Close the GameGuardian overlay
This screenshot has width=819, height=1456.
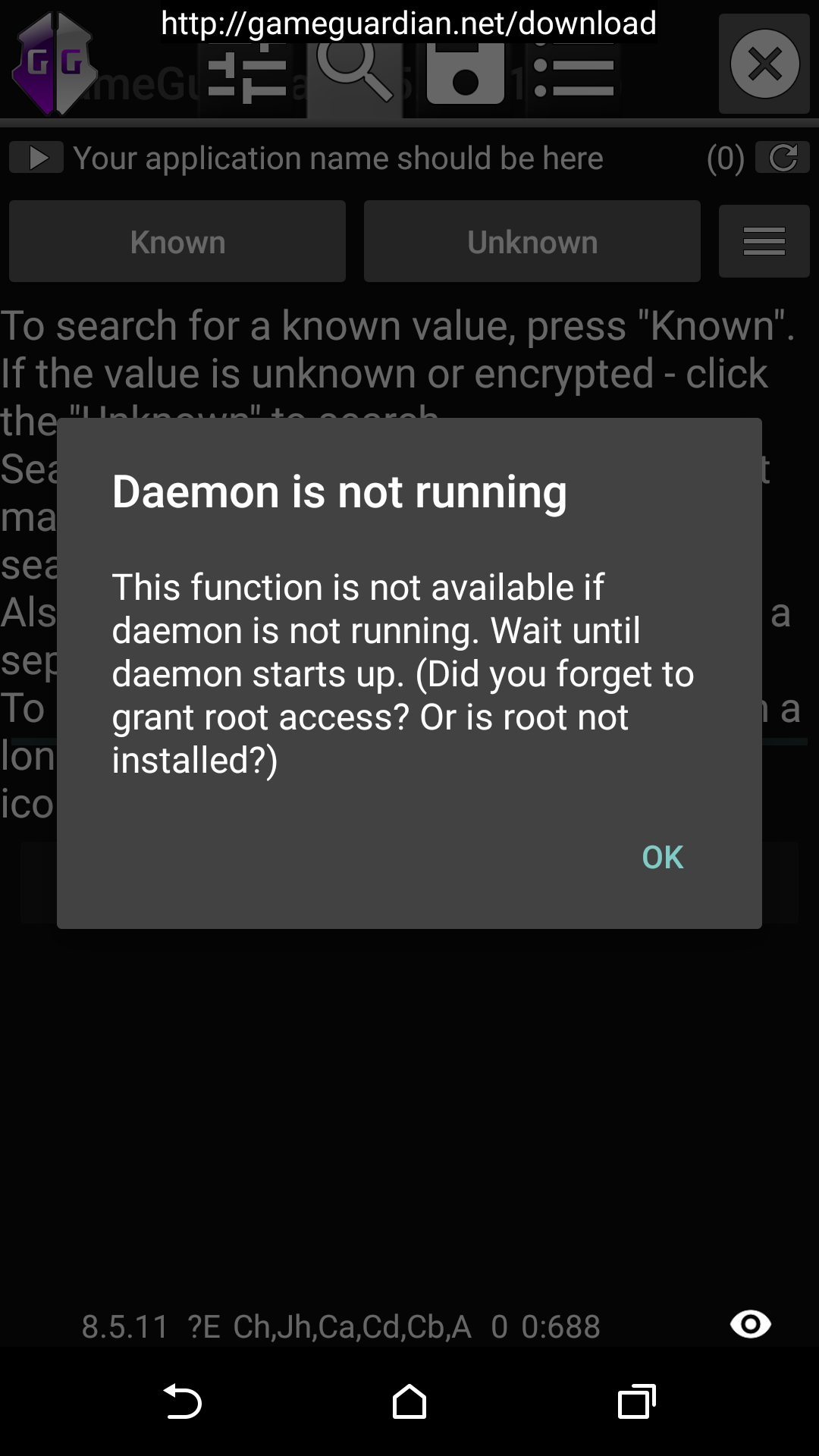[x=764, y=64]
